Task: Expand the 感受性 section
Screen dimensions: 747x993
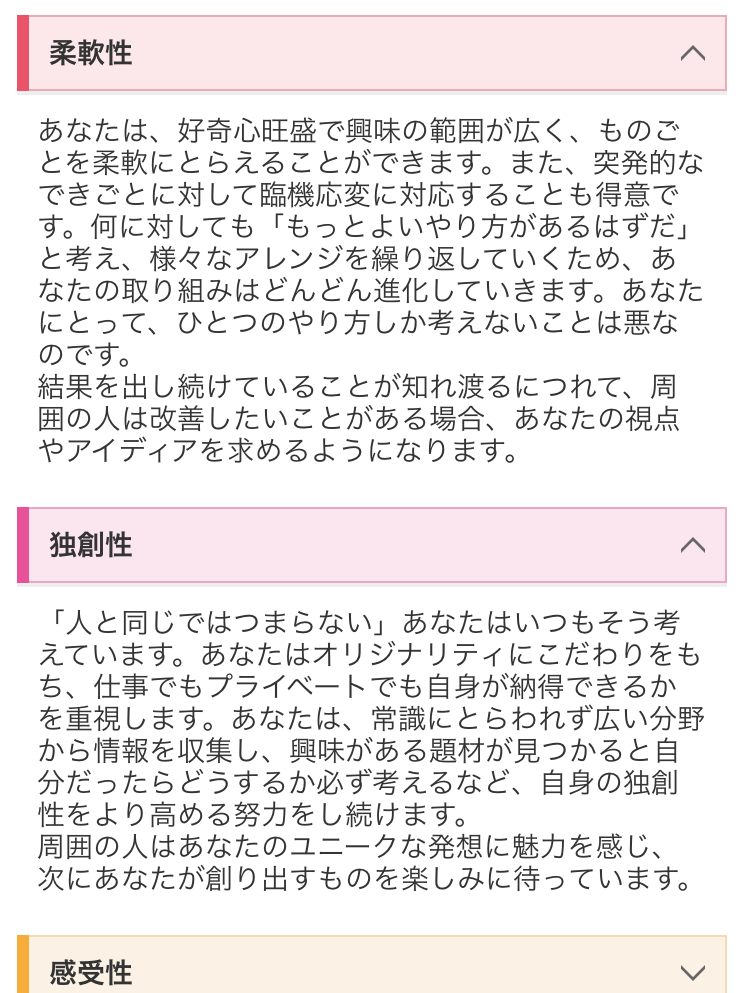Action: [692, 971]
